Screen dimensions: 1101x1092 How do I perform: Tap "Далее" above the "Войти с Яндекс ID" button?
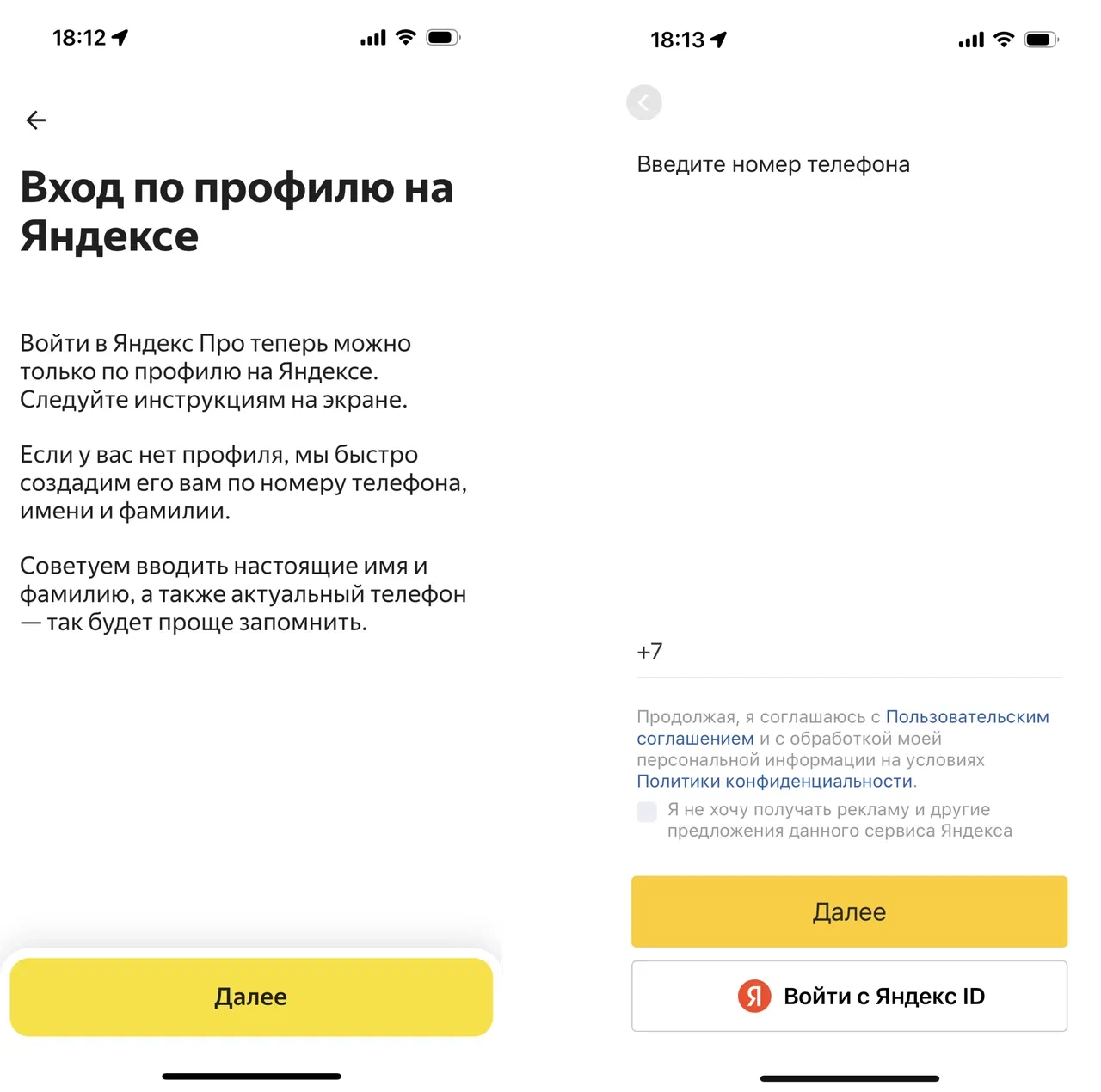pyautogui.click(x=849, y=911)
